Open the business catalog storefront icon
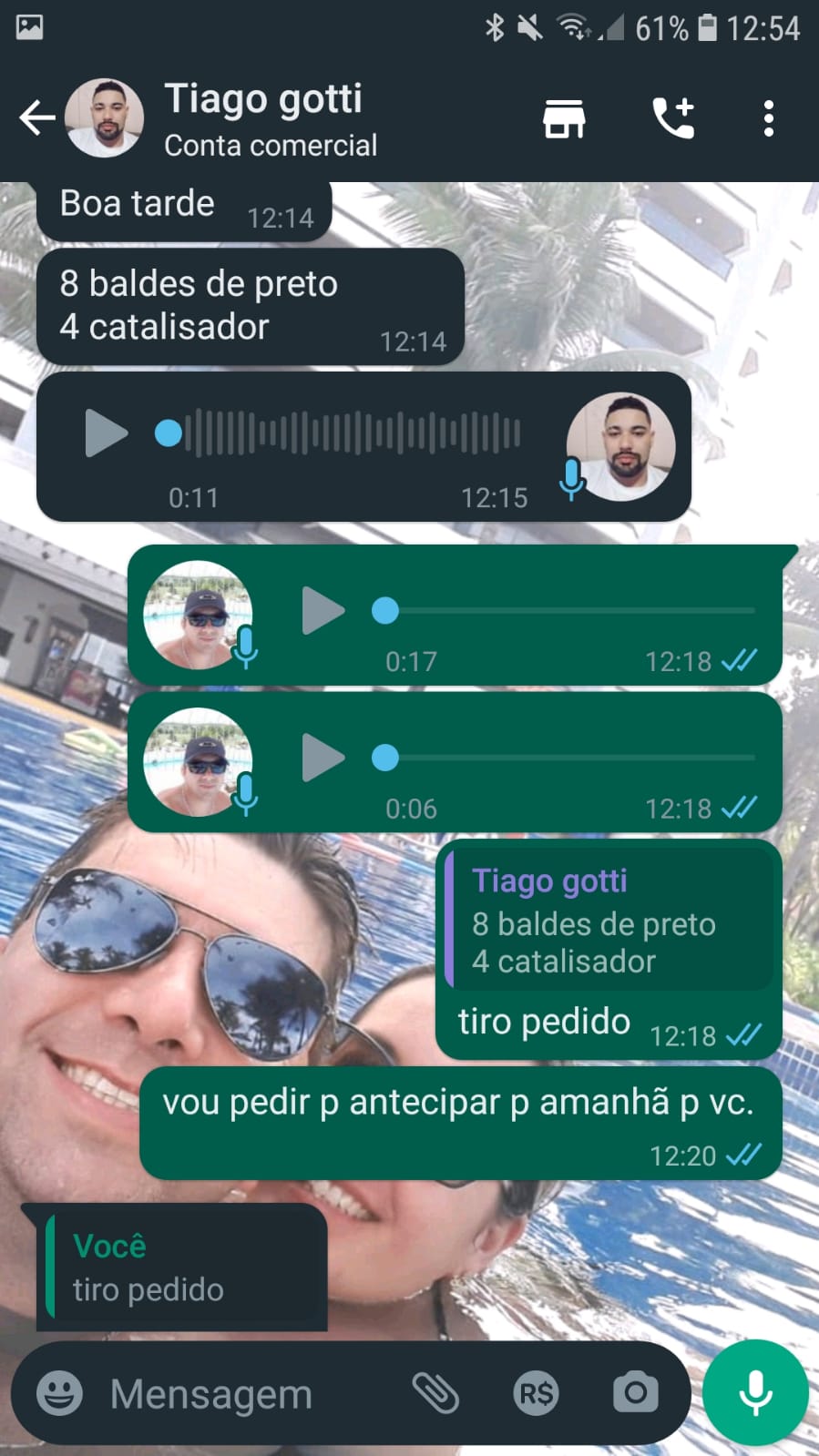Viewport: 819px width, 1456px height. pyautogui.click(x=564, y=118)
